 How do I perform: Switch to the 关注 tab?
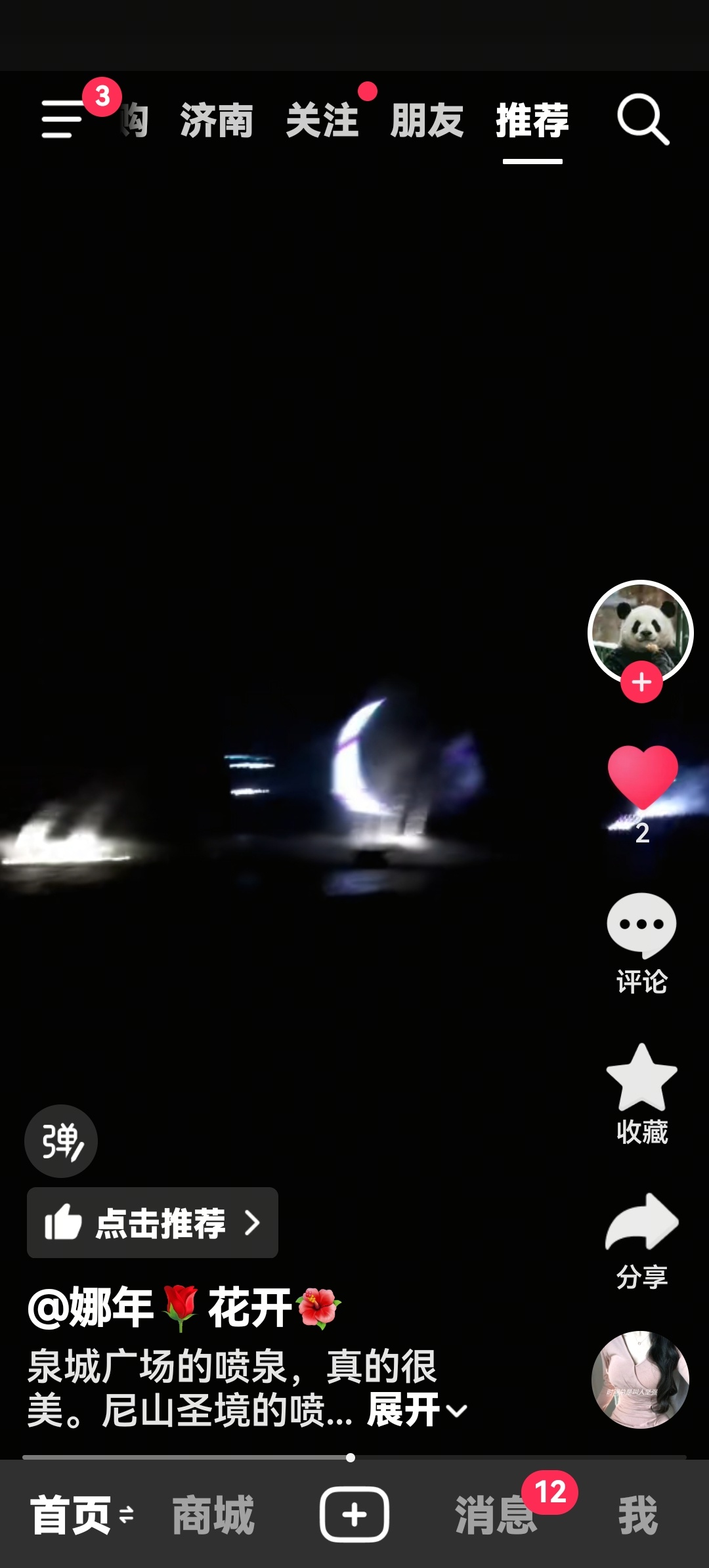pyautogui.click(x=322, y=121)
